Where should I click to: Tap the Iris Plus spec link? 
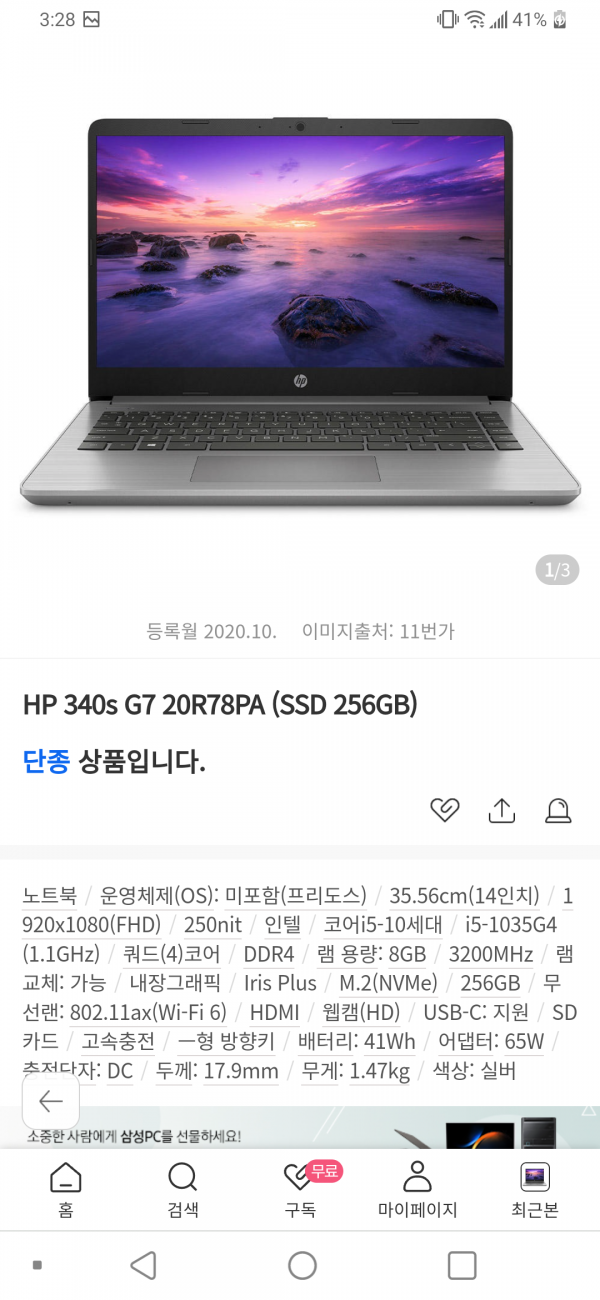280,983
